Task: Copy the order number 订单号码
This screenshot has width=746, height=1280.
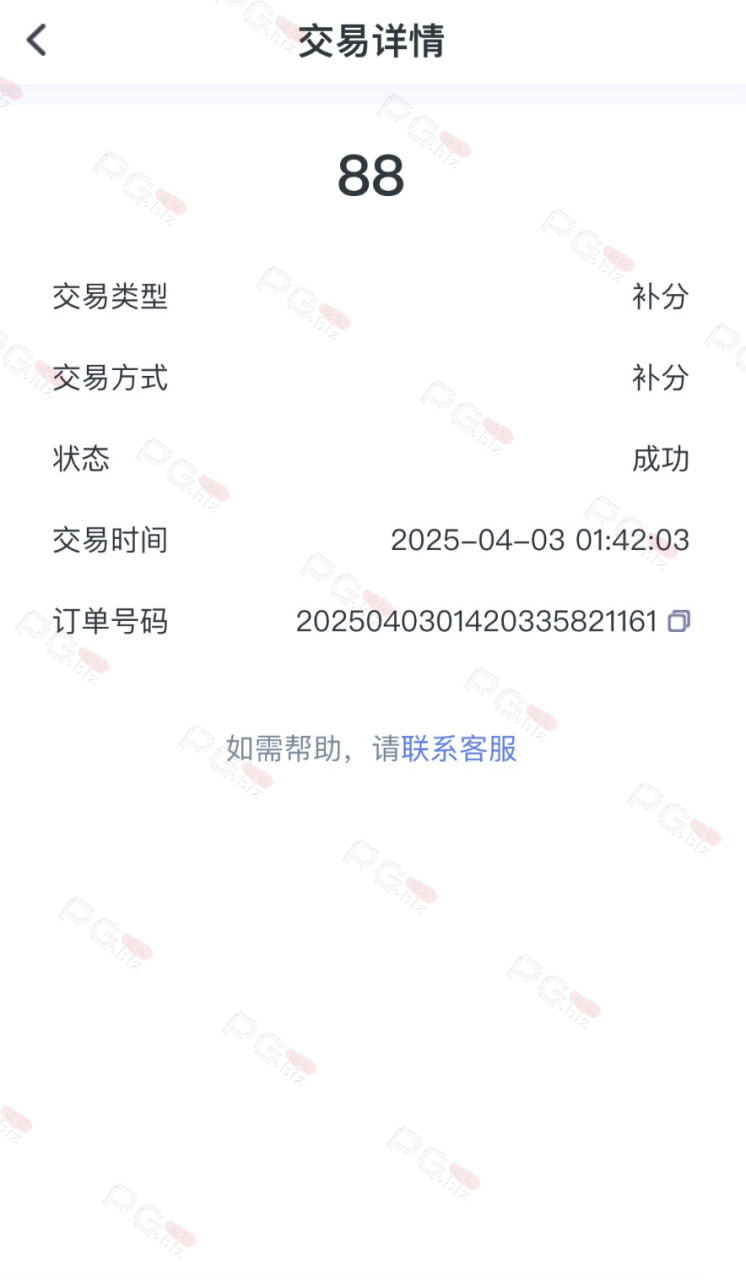Action: [679, 621]
